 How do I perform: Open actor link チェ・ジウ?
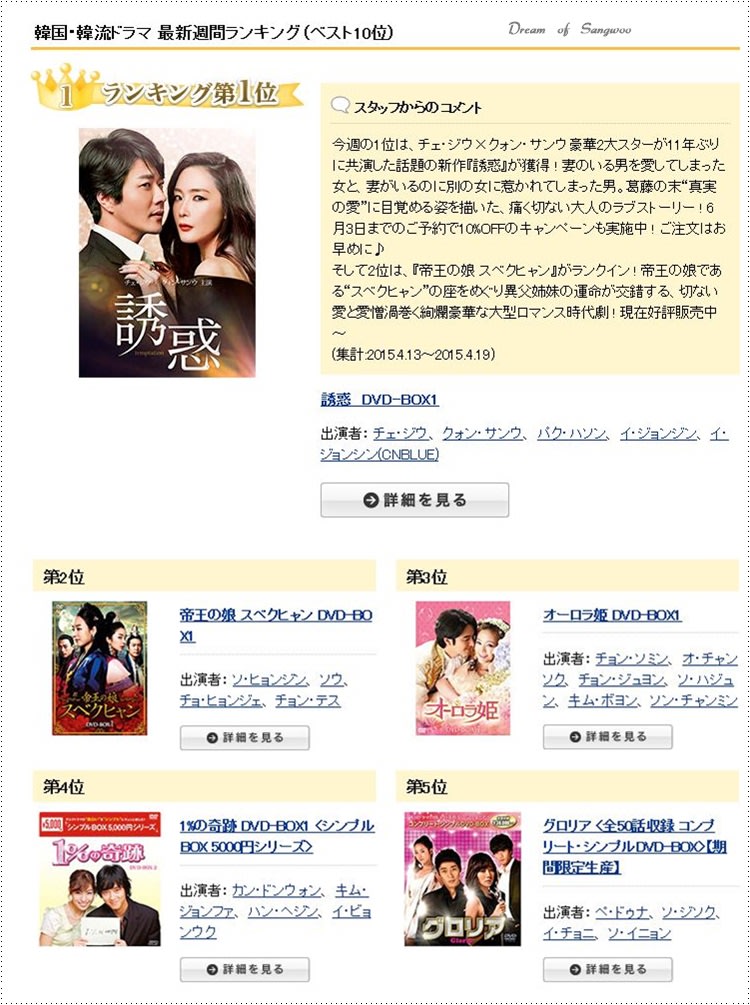(x=399, y=433)
